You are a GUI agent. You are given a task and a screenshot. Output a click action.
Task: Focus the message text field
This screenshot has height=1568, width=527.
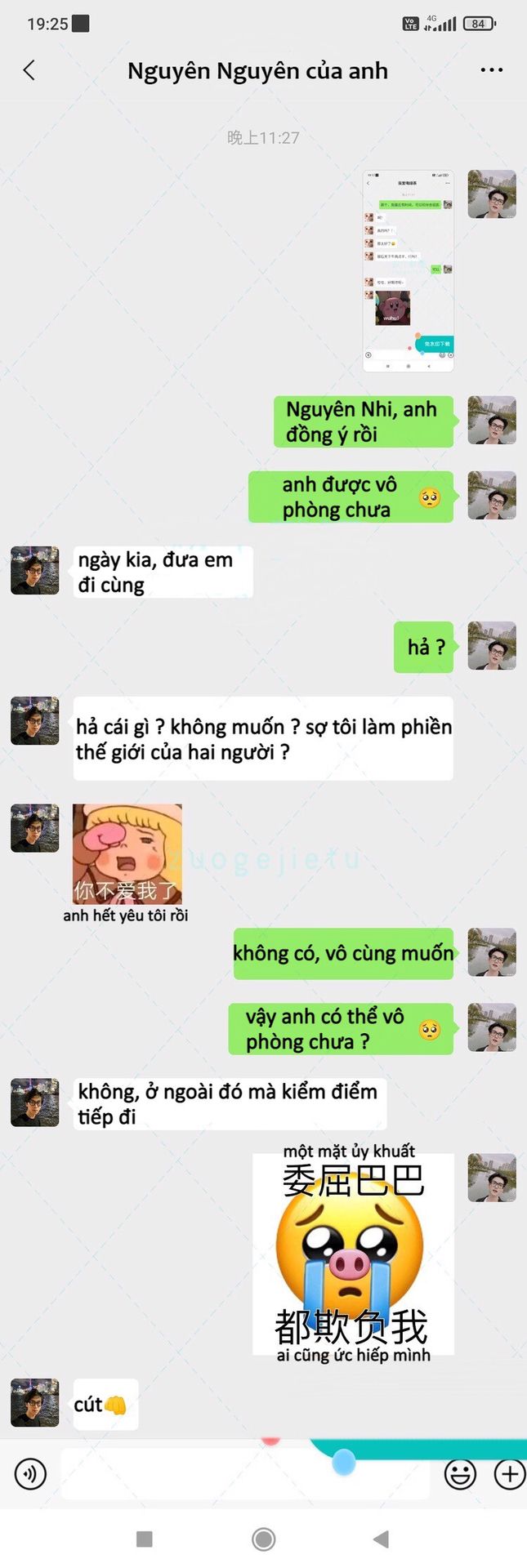(x=245, y=1475)
